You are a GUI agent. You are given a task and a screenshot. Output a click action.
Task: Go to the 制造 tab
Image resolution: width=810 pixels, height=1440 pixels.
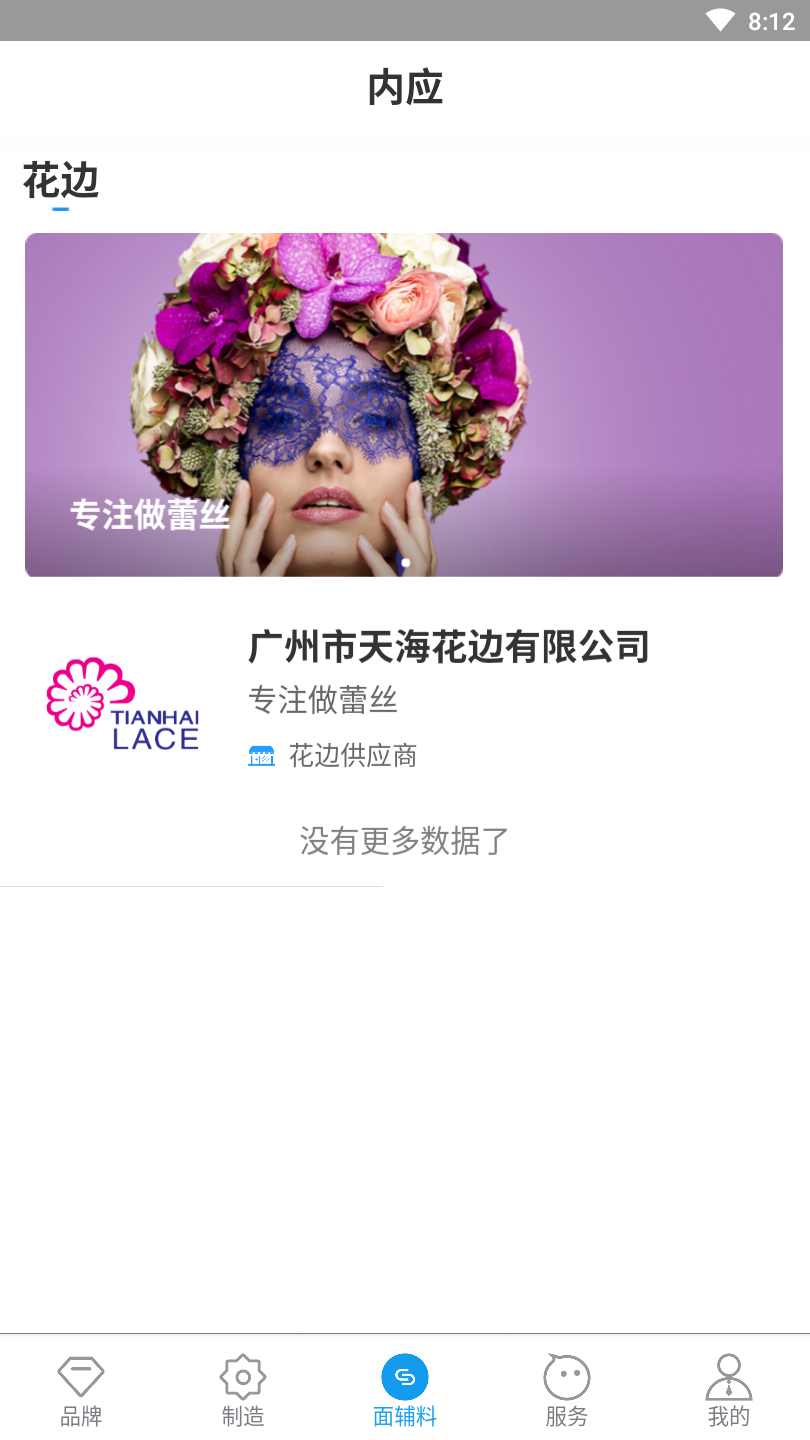[243, 1390]
